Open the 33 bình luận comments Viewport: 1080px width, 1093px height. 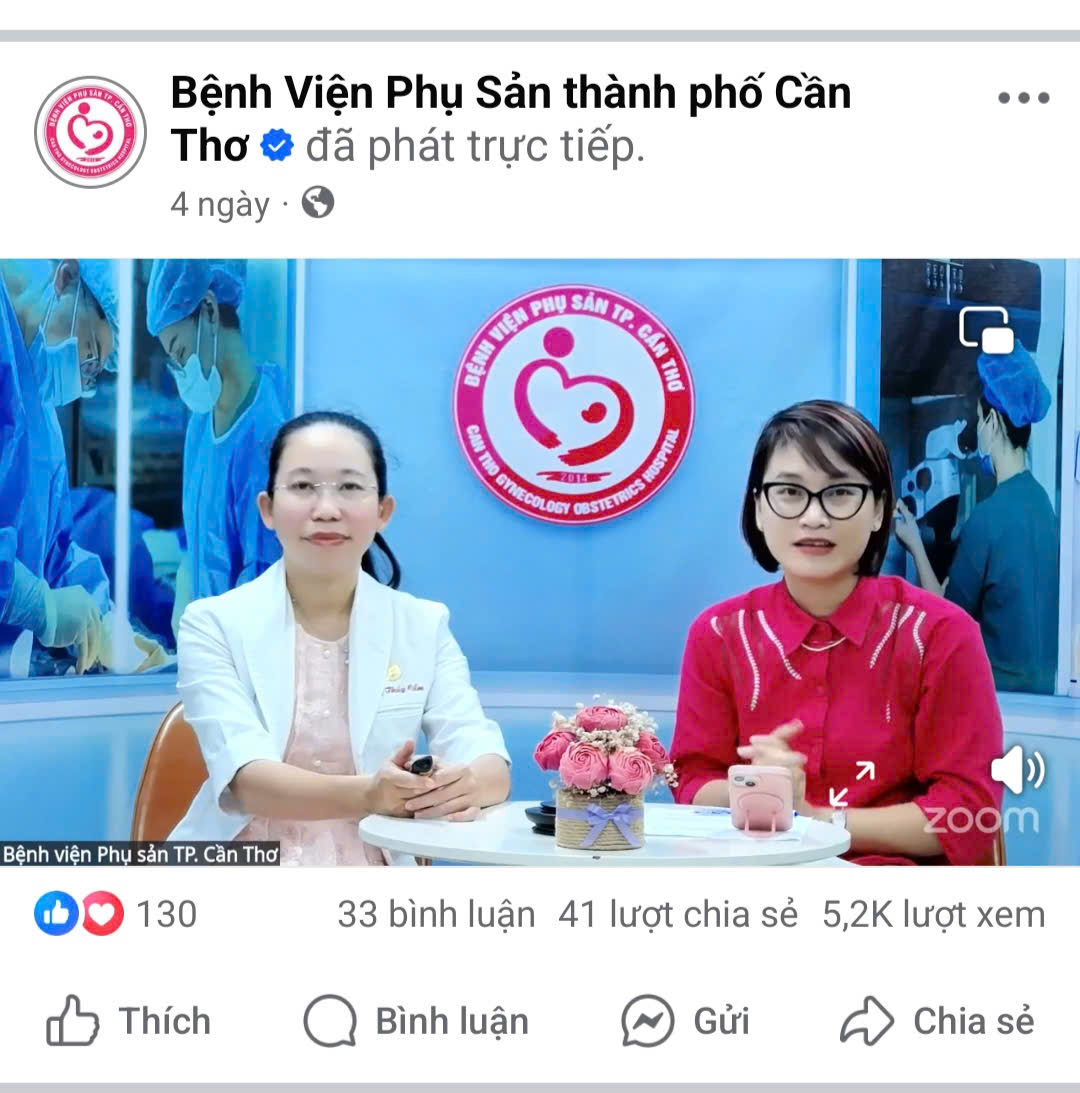coord(436,914)
